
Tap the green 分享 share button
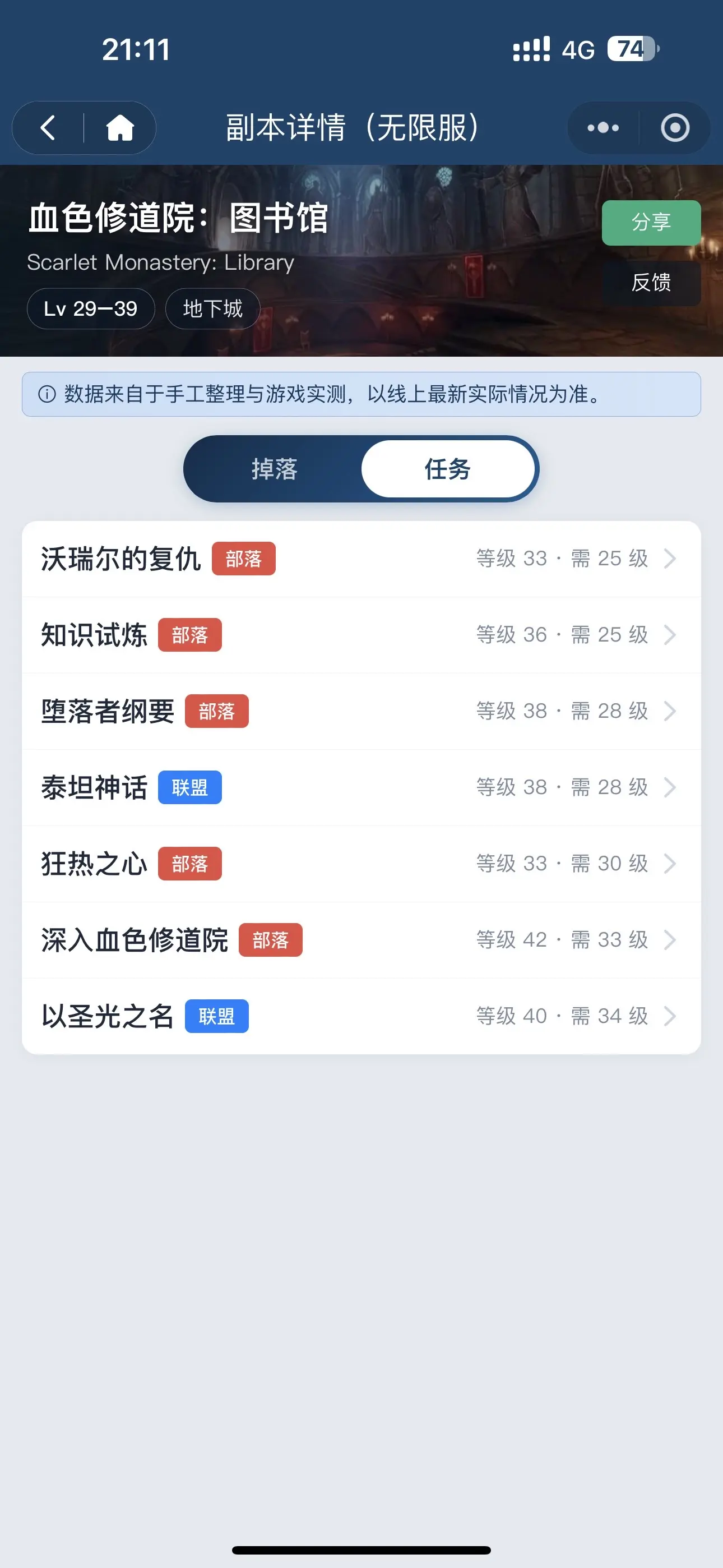(651, 223)
